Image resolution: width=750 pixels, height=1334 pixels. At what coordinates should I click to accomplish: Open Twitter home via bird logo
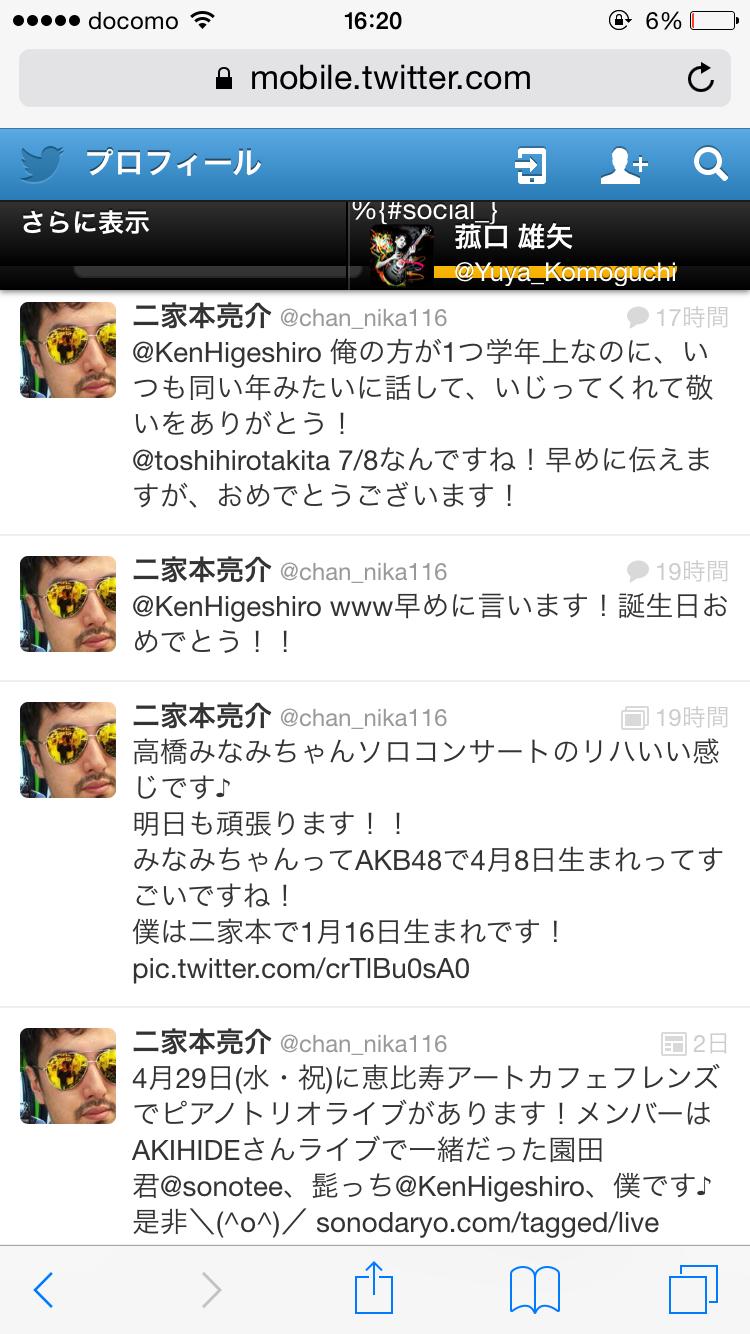[42, 163]
